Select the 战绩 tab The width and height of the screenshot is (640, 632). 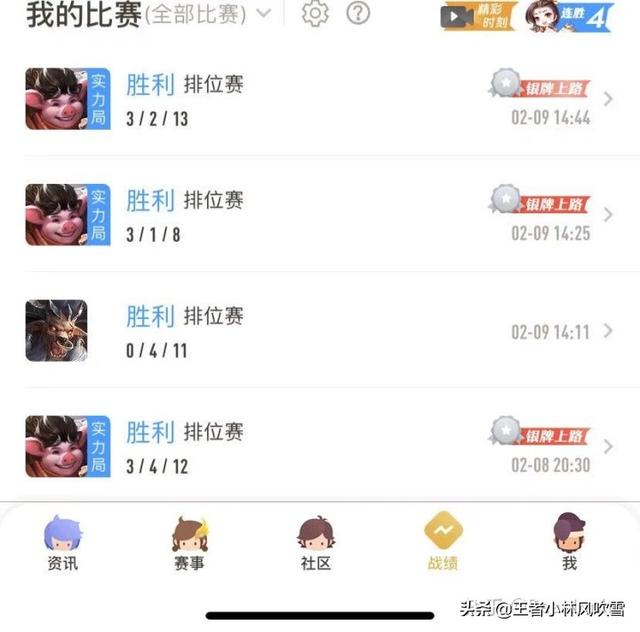coord(443,545)
